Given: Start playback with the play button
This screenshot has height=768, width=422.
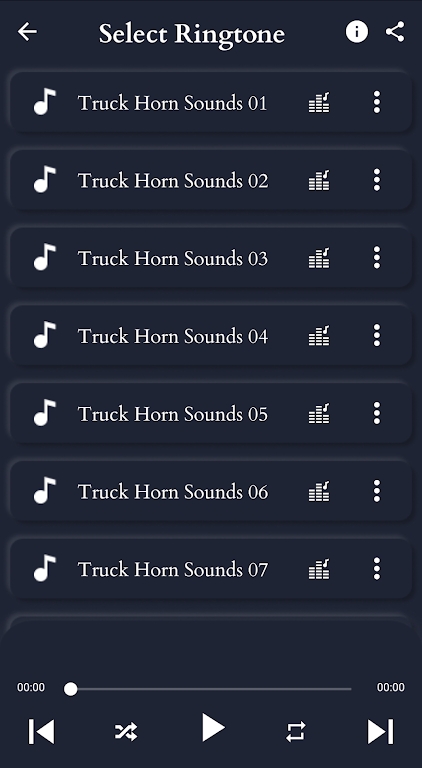Looking at the screenshot, I should pyautogui.click(x=213, y=727).
